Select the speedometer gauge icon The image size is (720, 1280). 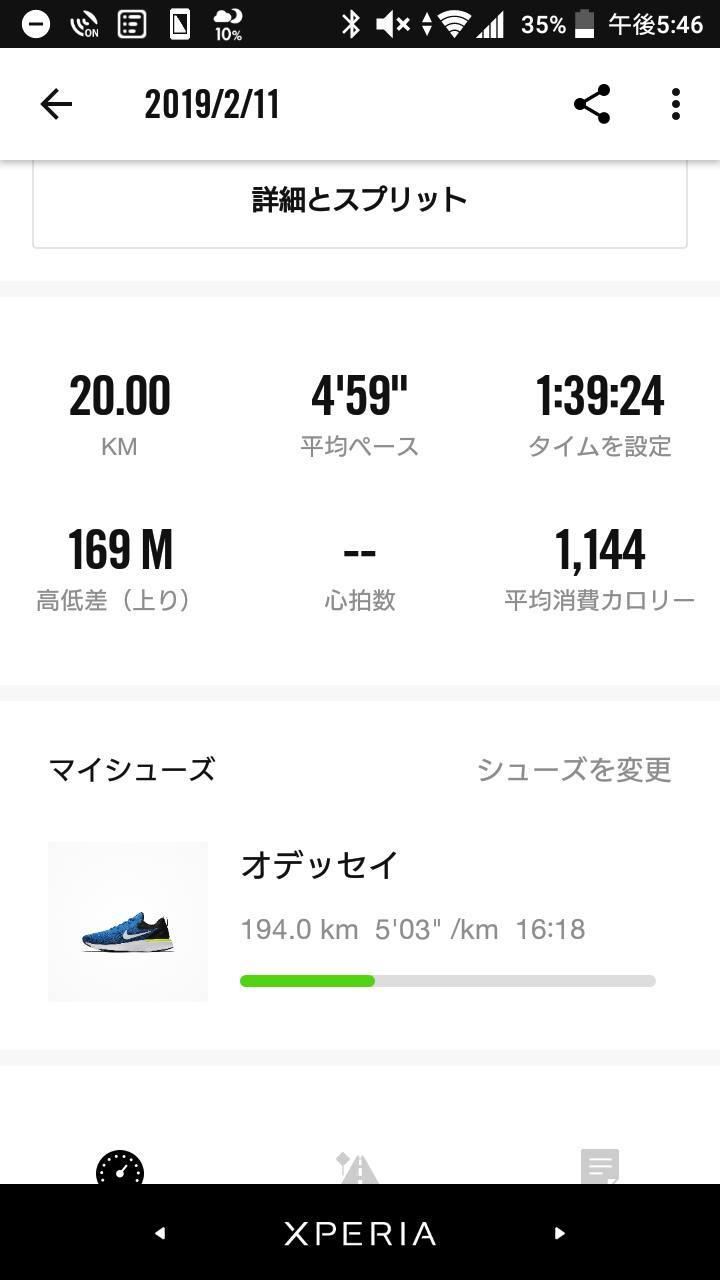120,1168
